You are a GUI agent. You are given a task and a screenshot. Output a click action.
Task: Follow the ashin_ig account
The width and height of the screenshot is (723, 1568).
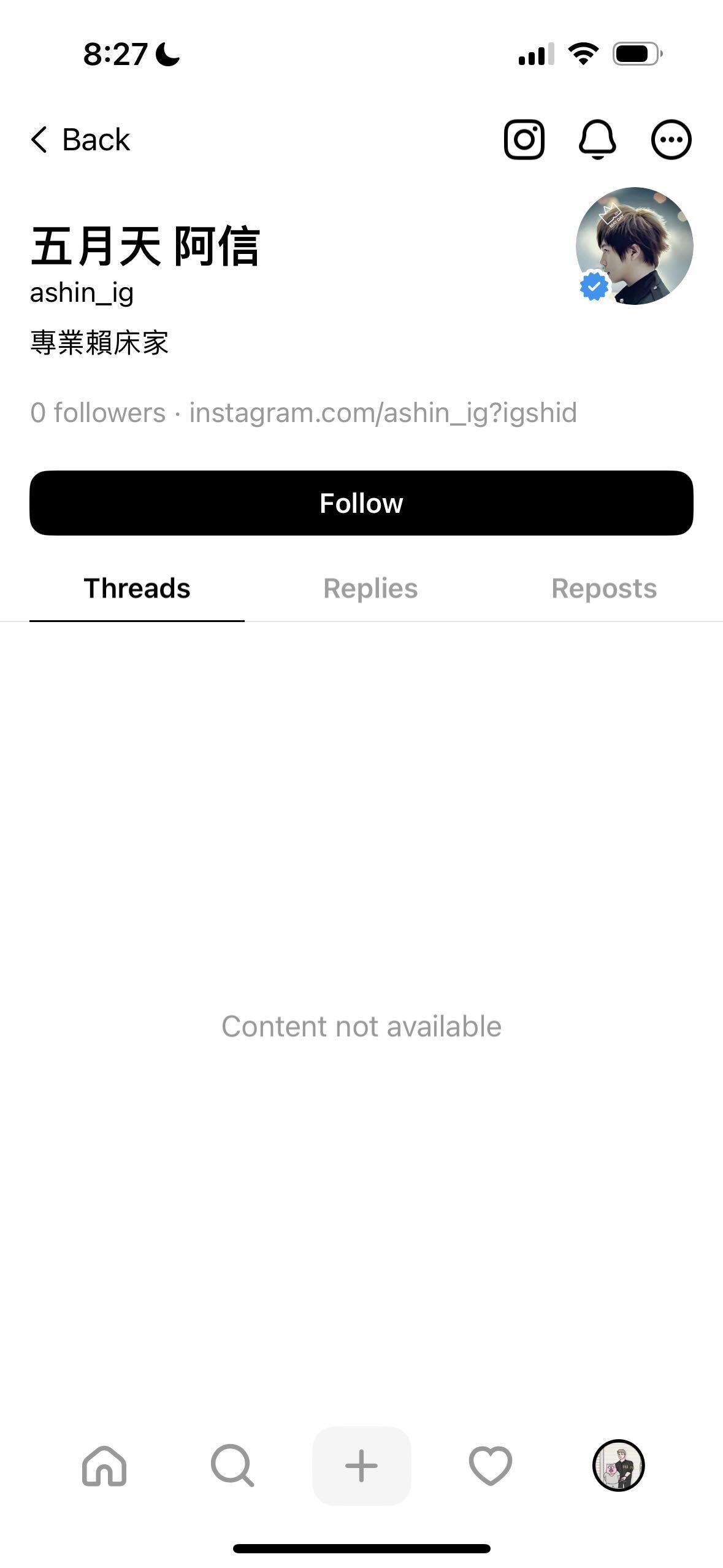361,503
